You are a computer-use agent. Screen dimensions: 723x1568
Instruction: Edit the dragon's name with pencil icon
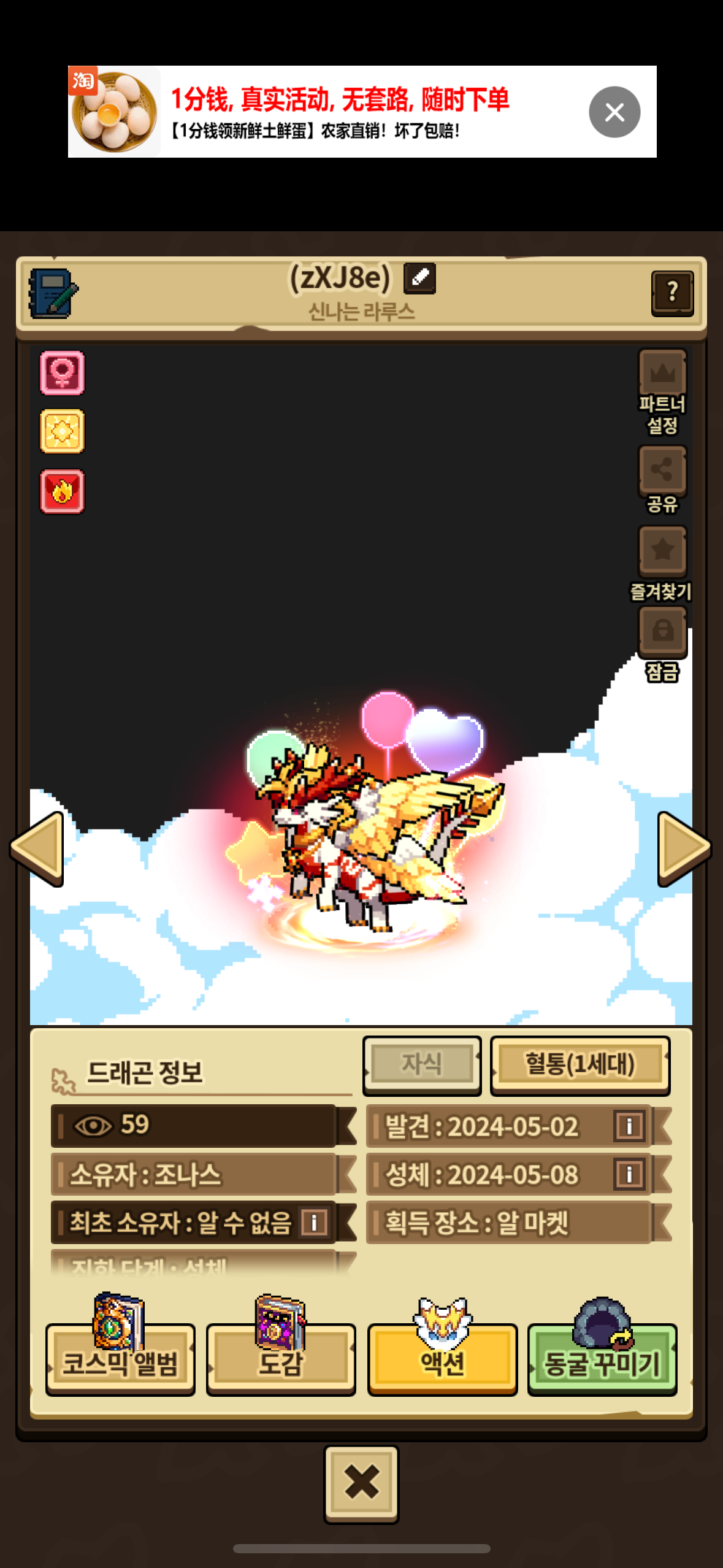[419, 278]
